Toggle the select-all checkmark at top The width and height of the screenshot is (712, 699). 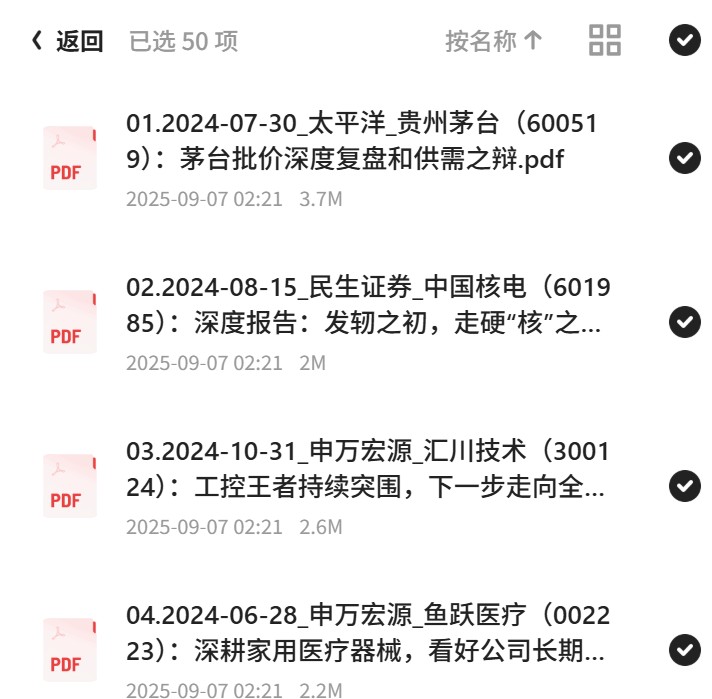(x=685, y=40)
